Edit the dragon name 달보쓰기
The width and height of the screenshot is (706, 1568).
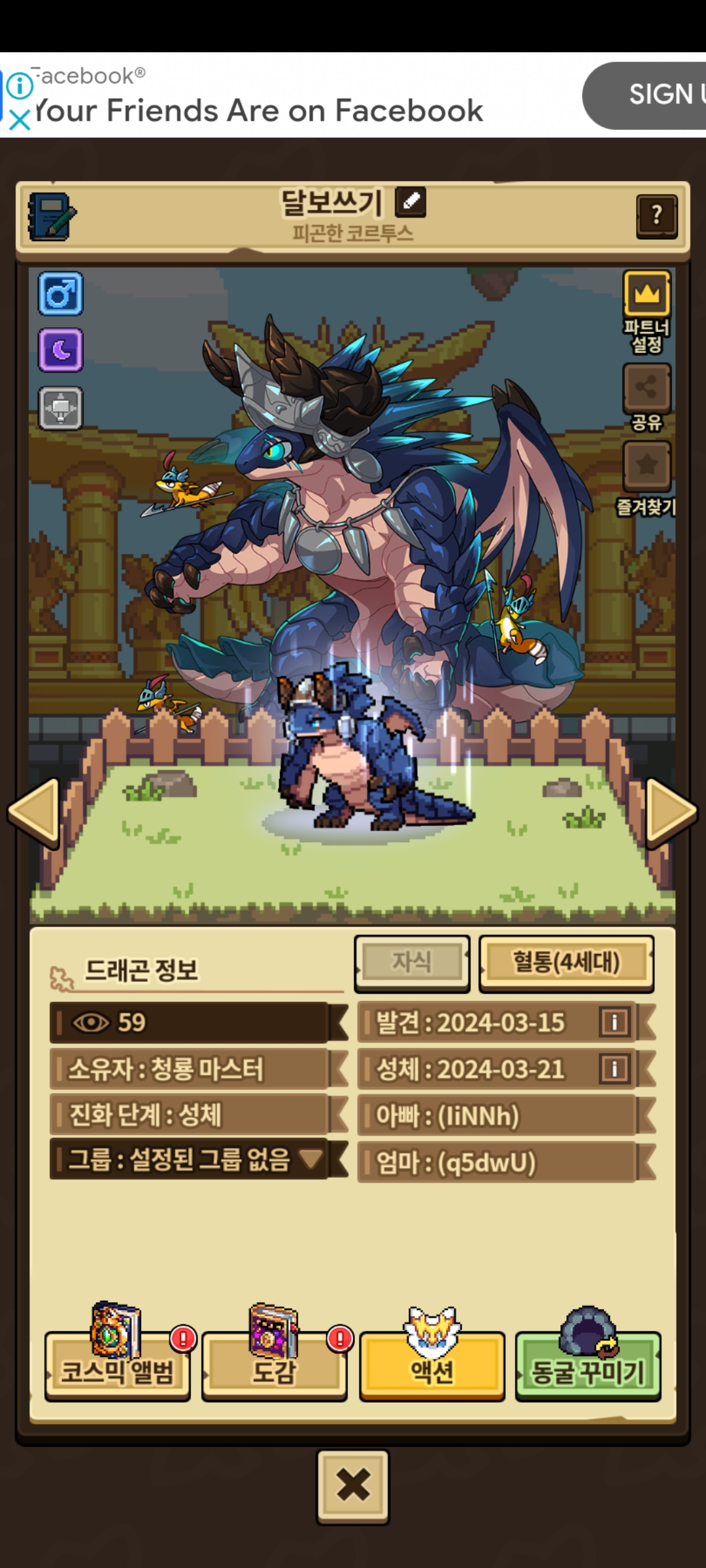(411, 202)
